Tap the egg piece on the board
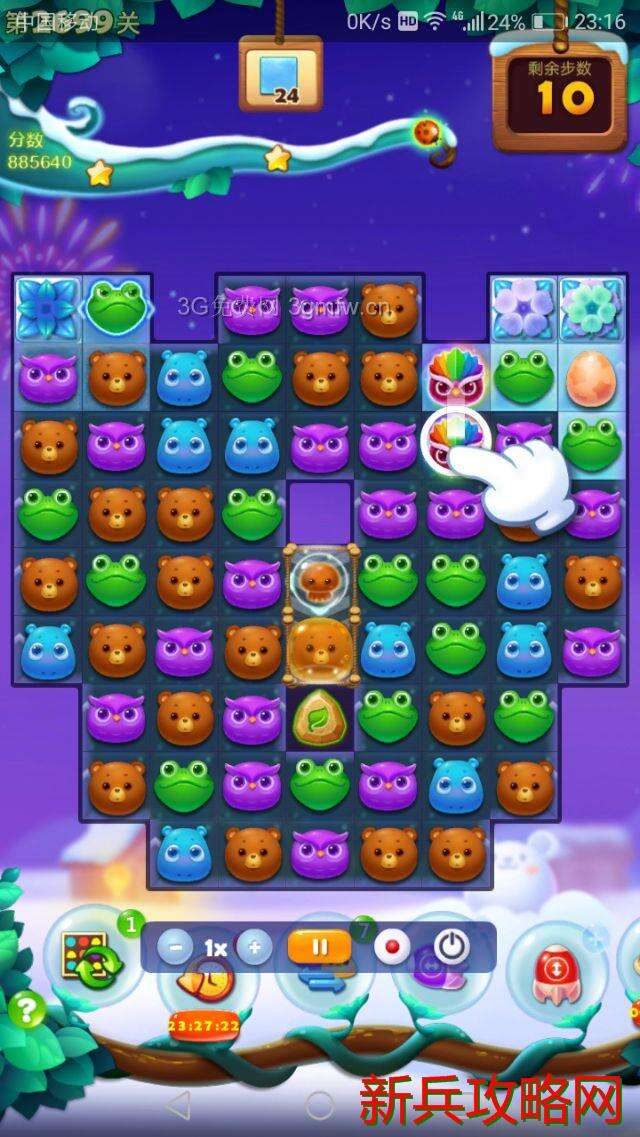The image size is (640, 1137). tap(589, 377)
